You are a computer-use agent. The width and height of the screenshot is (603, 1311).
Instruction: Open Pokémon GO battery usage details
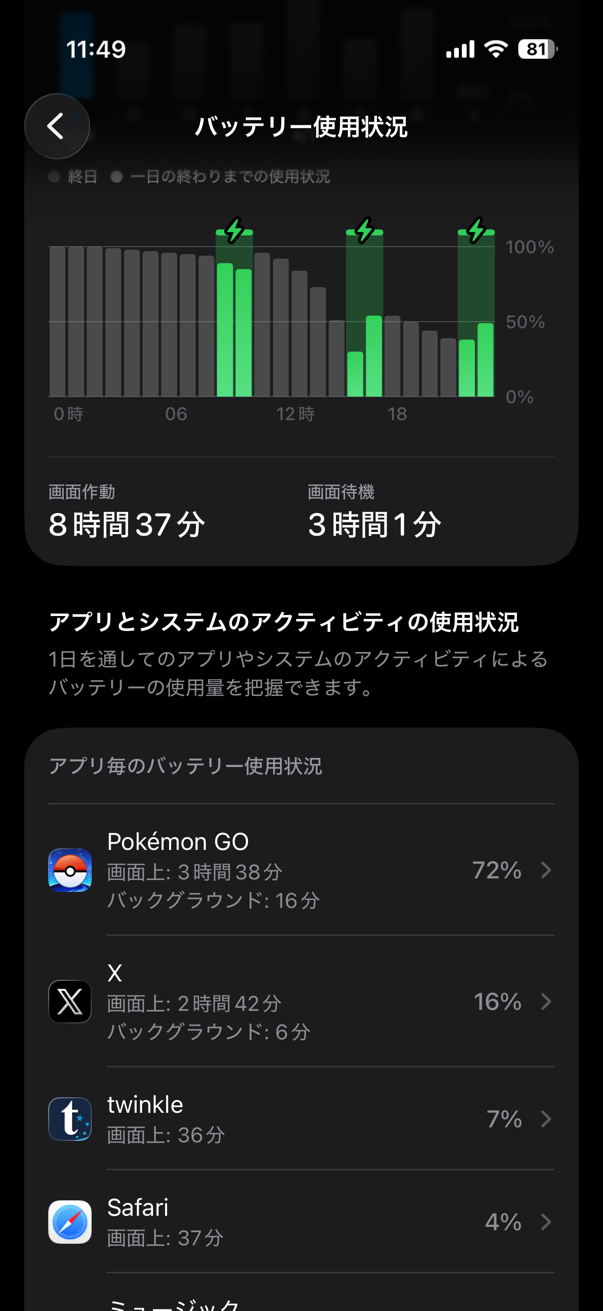(x=300, y=870)
